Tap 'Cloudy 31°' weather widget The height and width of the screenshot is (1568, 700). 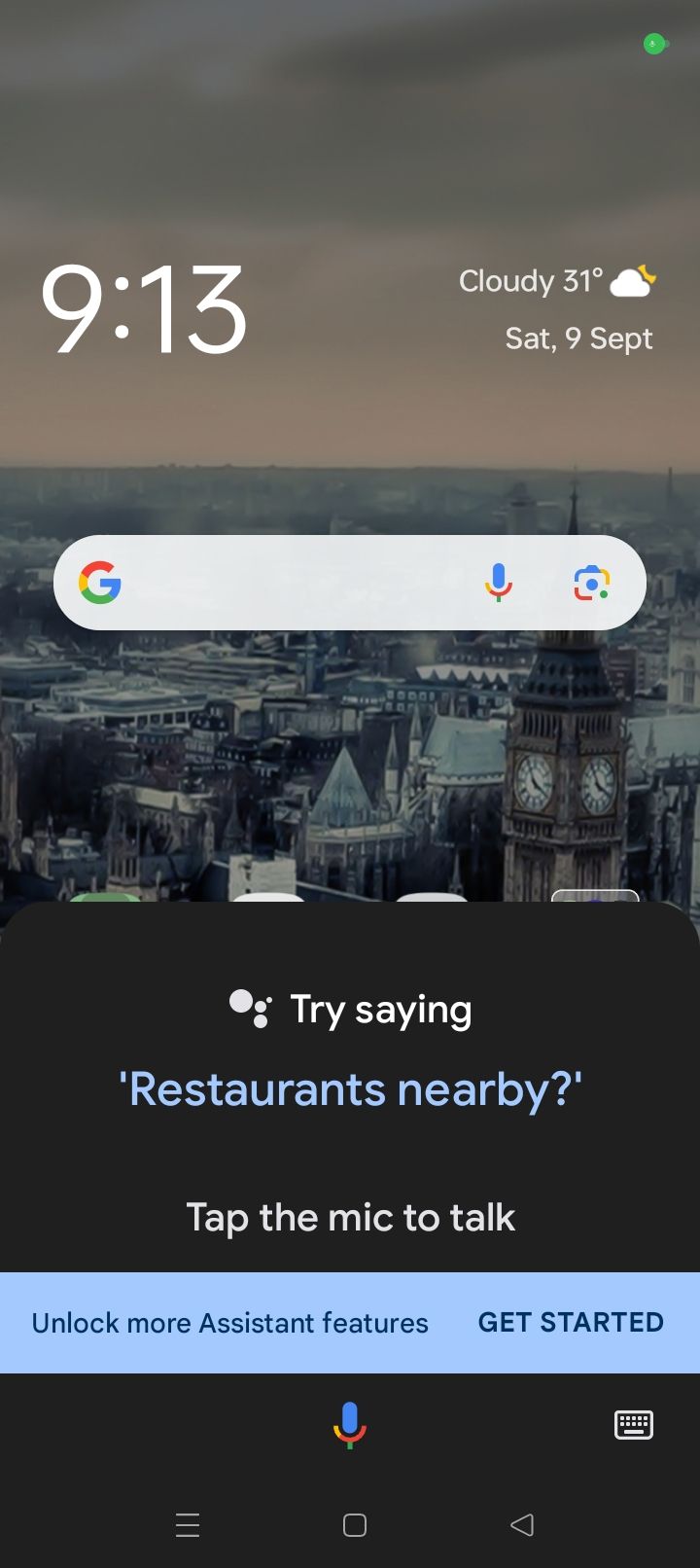pyautogui.click(x=530, y=280)
